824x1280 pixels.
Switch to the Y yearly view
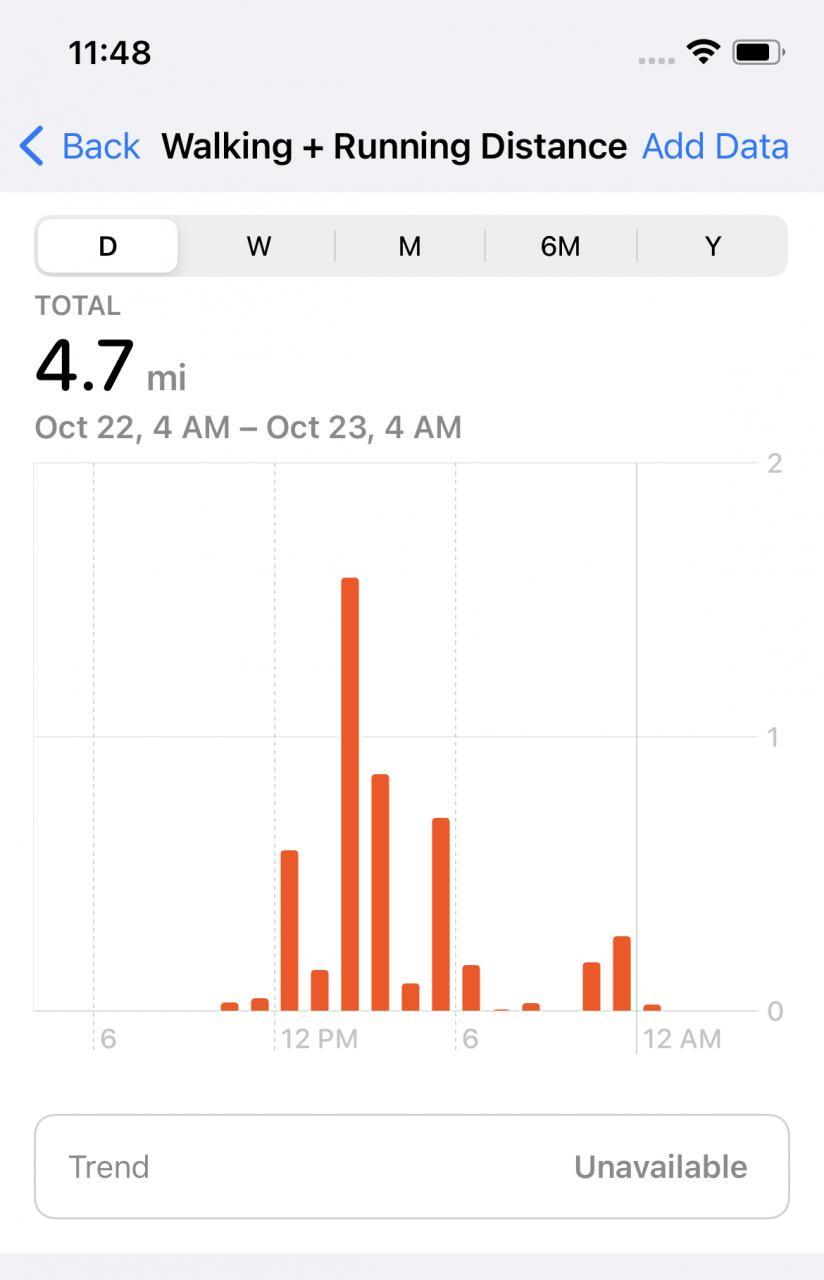712,246
